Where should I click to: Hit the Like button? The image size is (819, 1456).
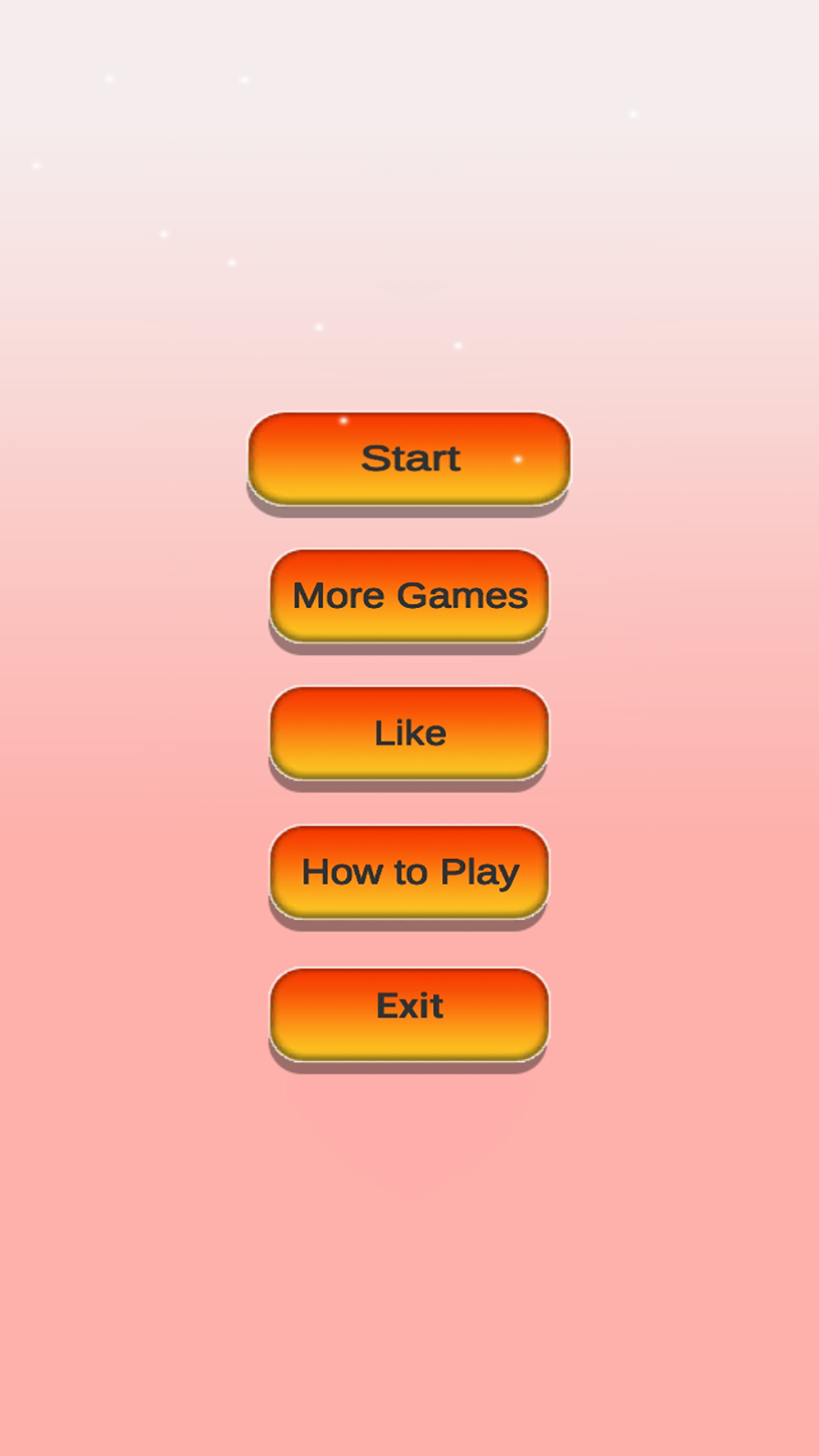coord(409,733)
